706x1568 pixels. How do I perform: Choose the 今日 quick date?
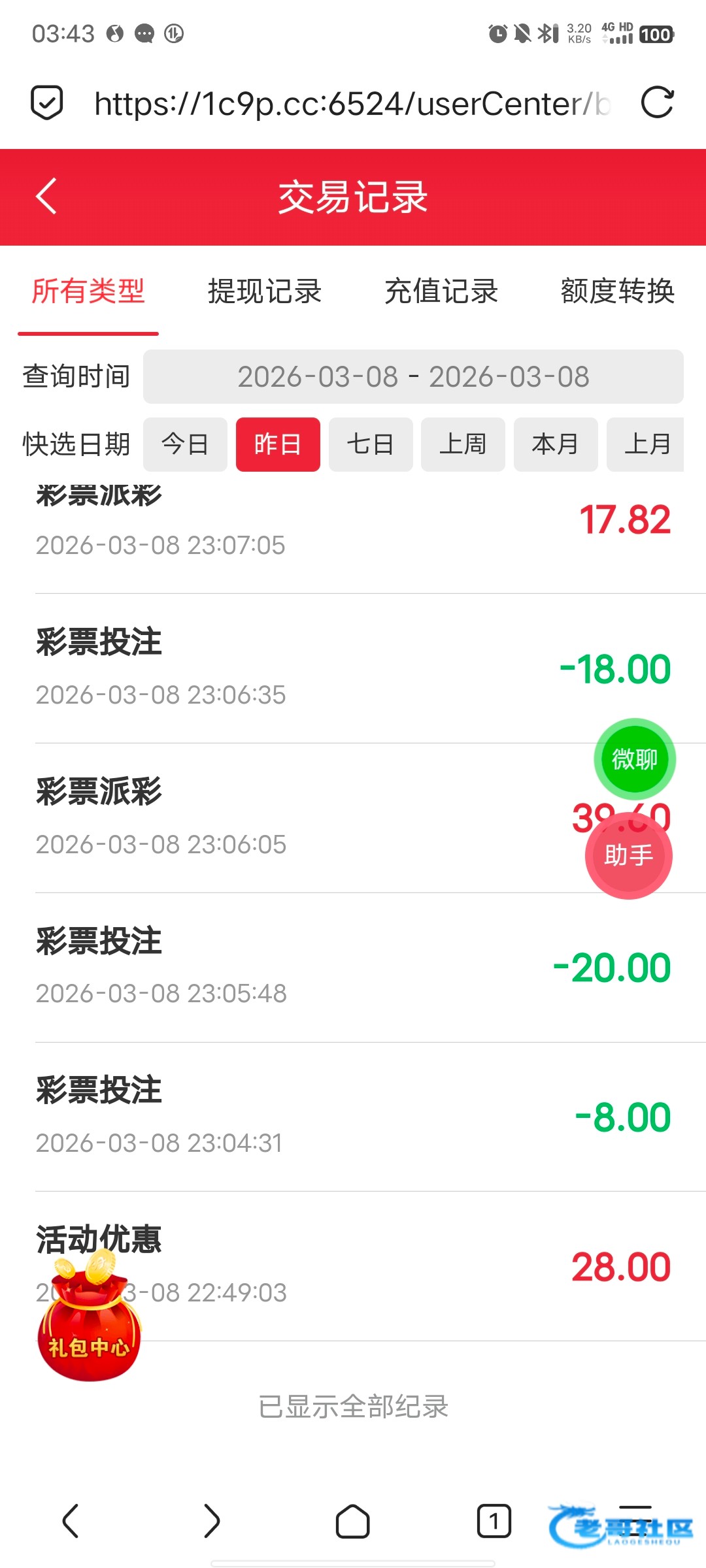[x=185, y=444]
